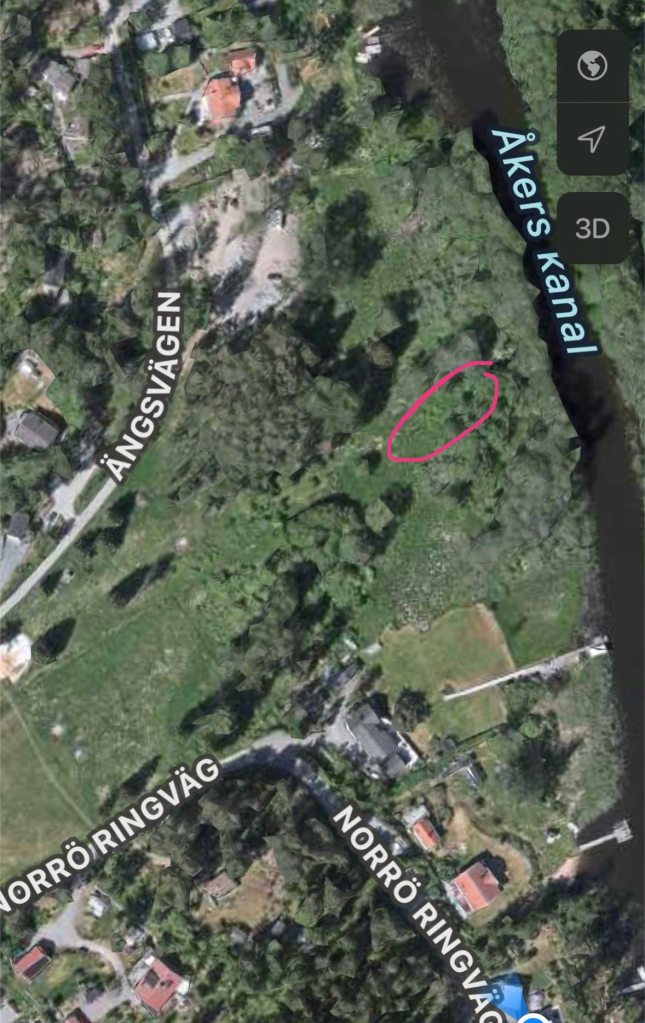This screenshot has width=645, height=1023.
Task: Center map on current location arrow
Action: click(592, 139)
